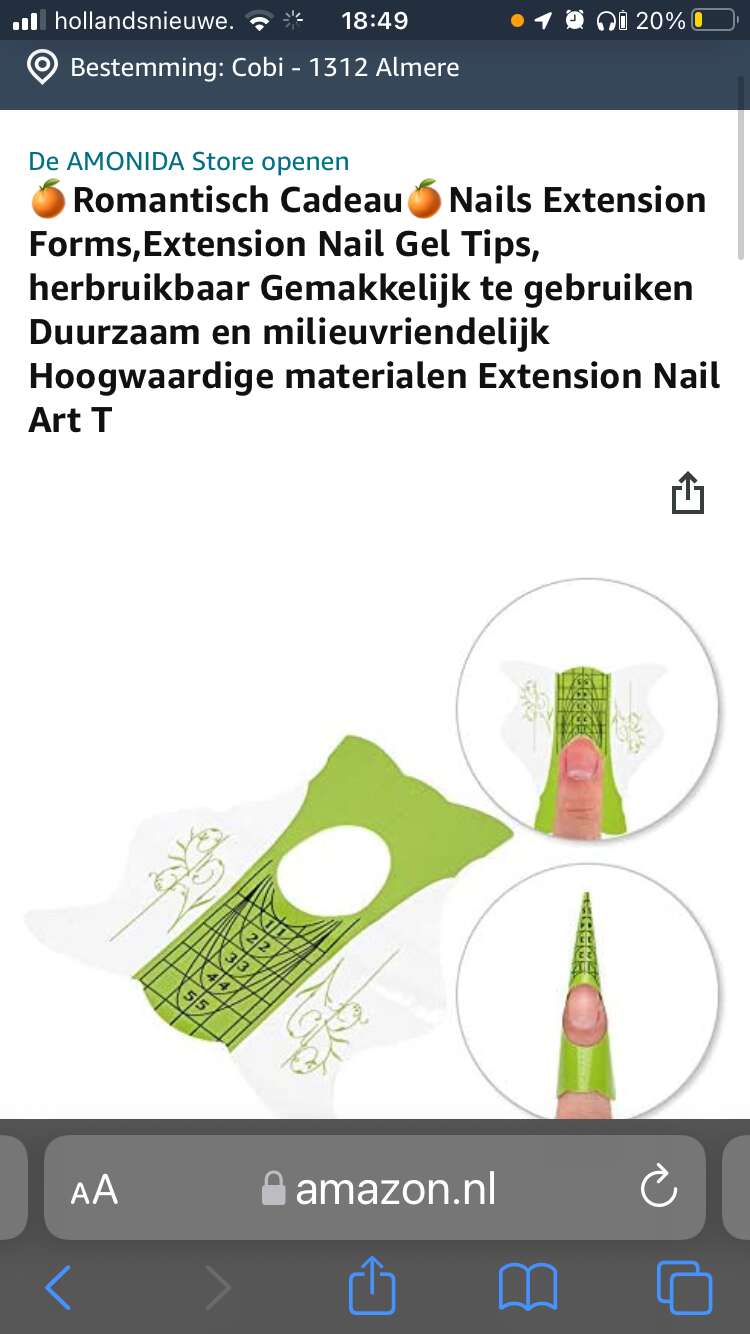
Task: Share this product via the share icon
Action: tap(688, 494)
